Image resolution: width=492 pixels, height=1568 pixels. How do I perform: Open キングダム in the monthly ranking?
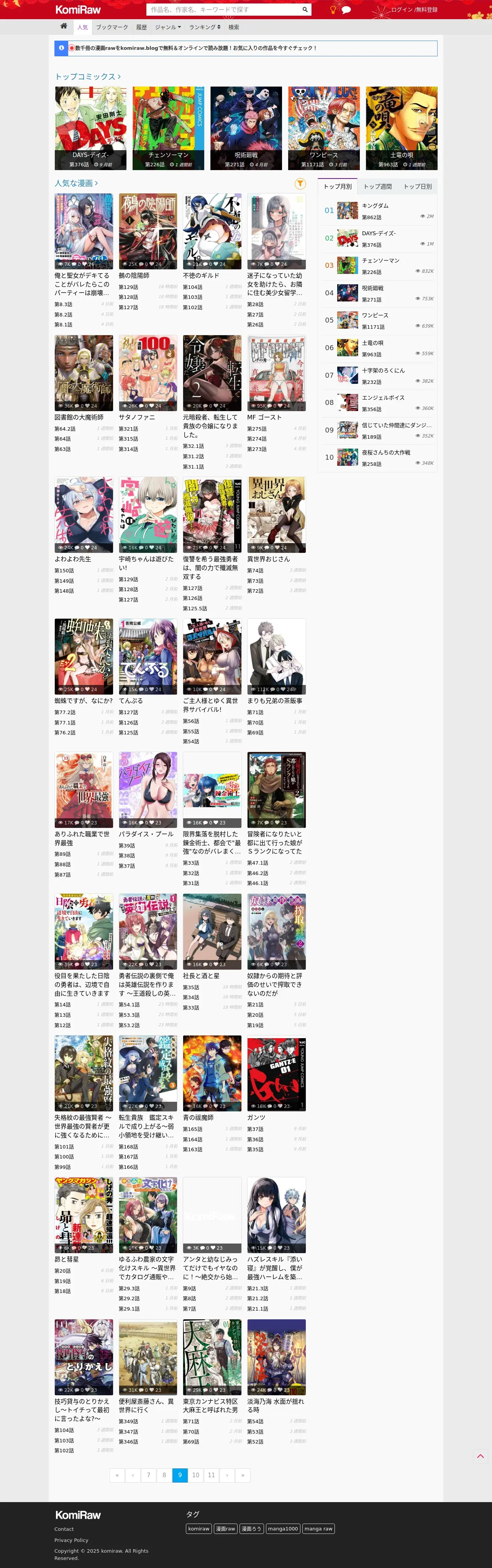[375, 206]
